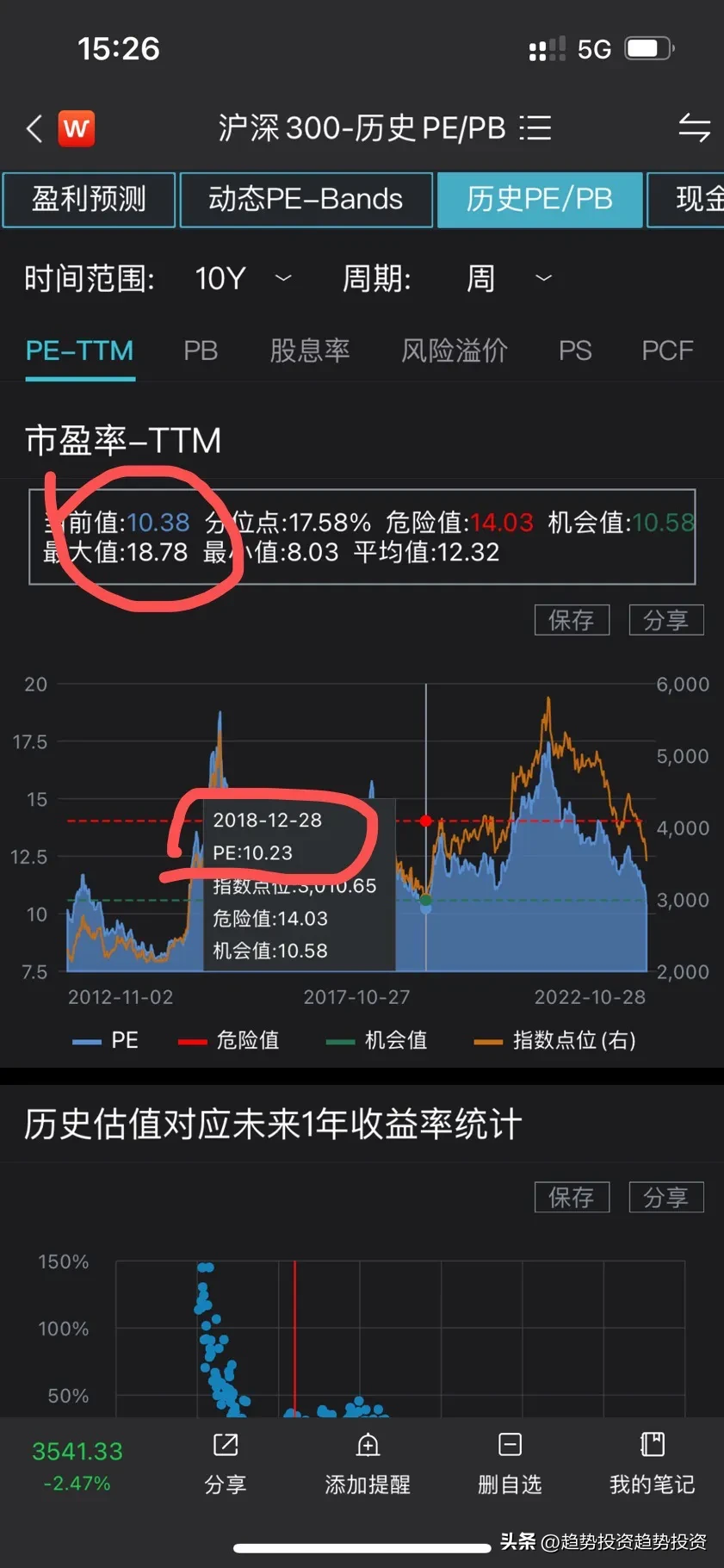Open the list menu beside the title

coord(535,128)
